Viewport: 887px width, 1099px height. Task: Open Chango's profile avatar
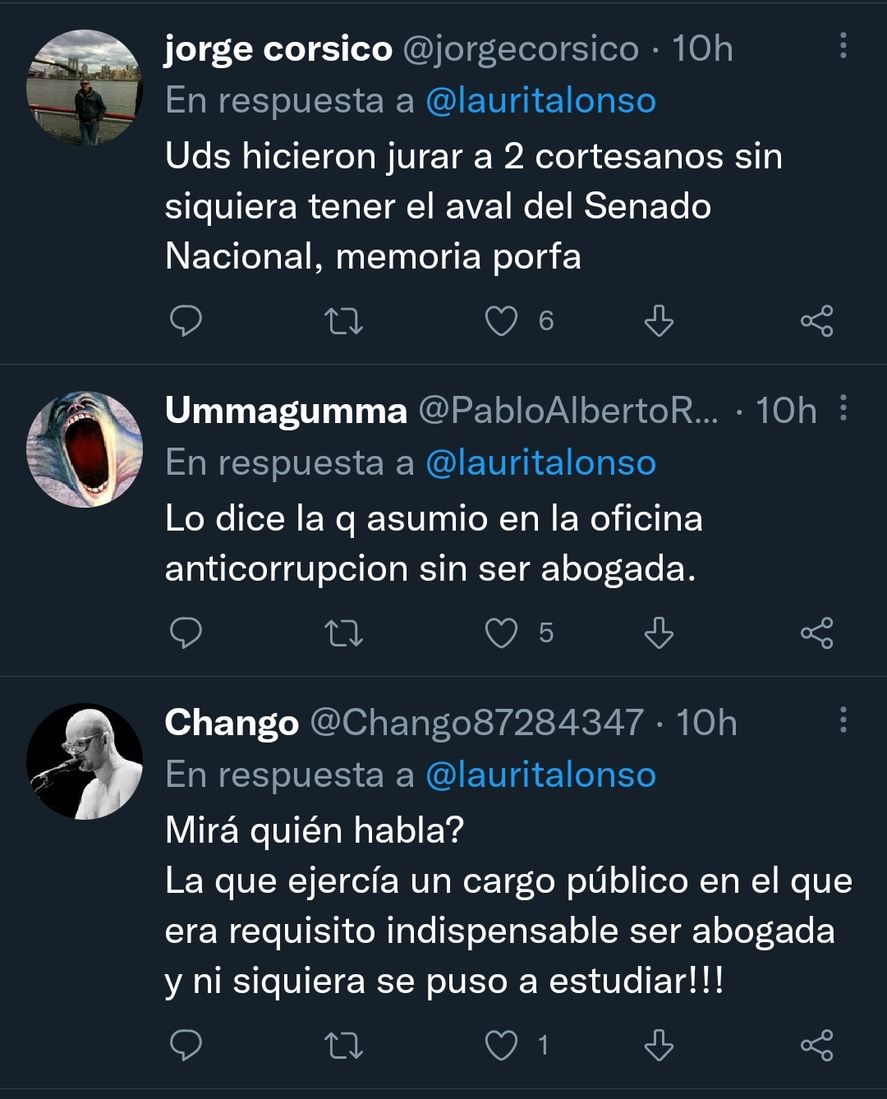[84, 761]
